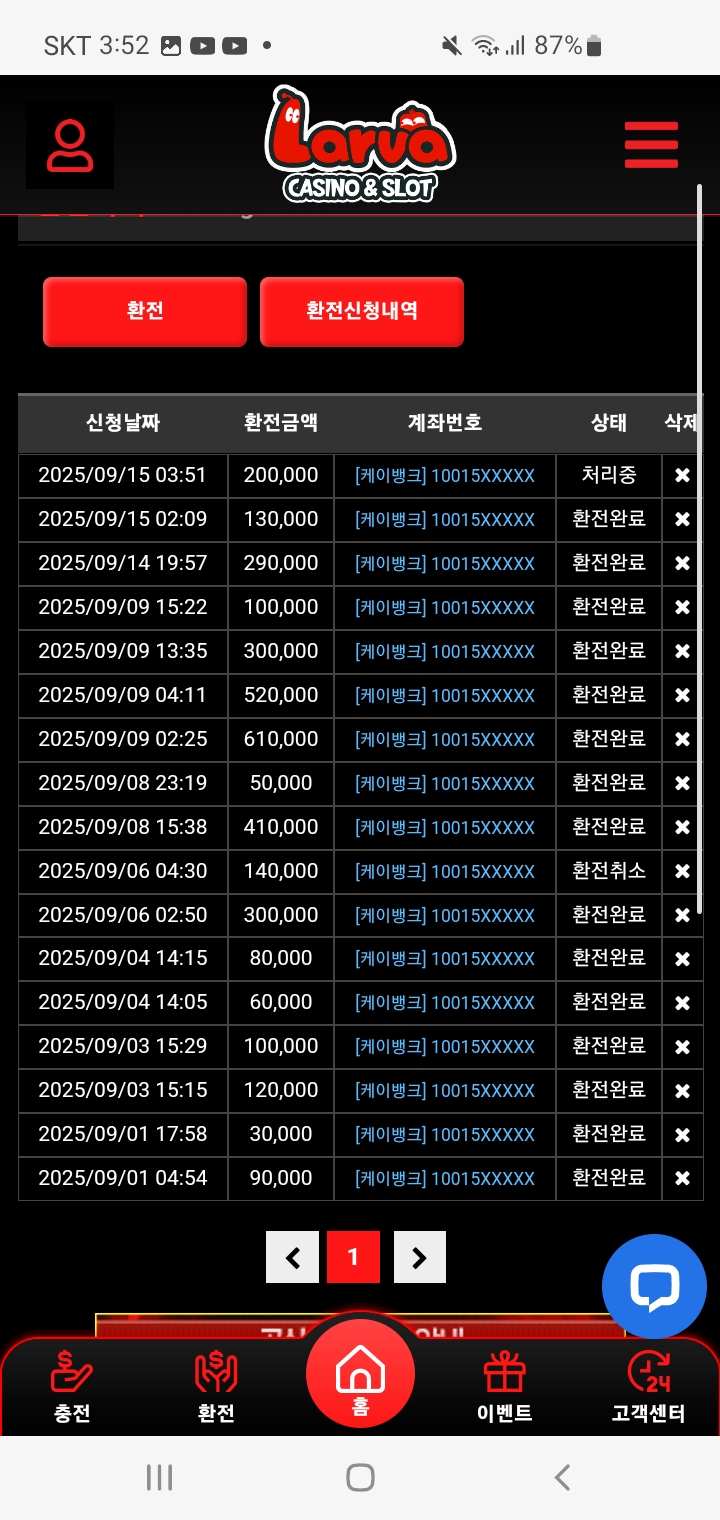
Task: Open 고객센터 customer center
Action: pos(648,1387)
